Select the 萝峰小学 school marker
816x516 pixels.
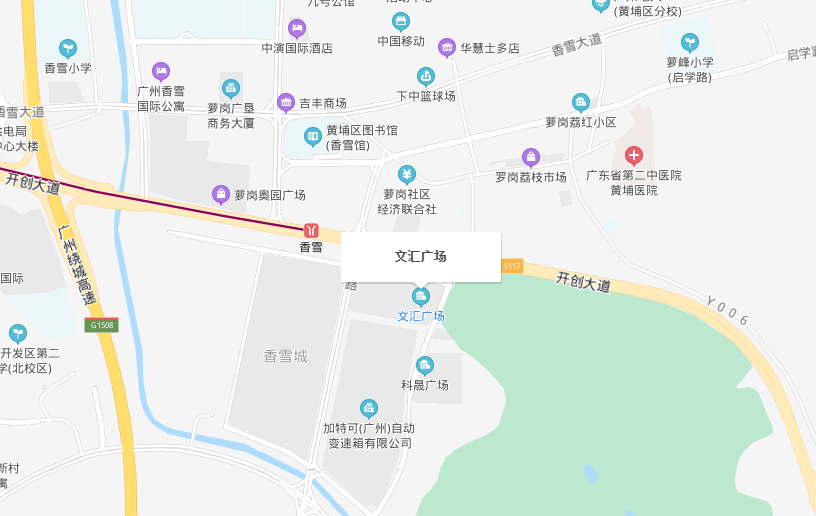click(x=689, y=42)
